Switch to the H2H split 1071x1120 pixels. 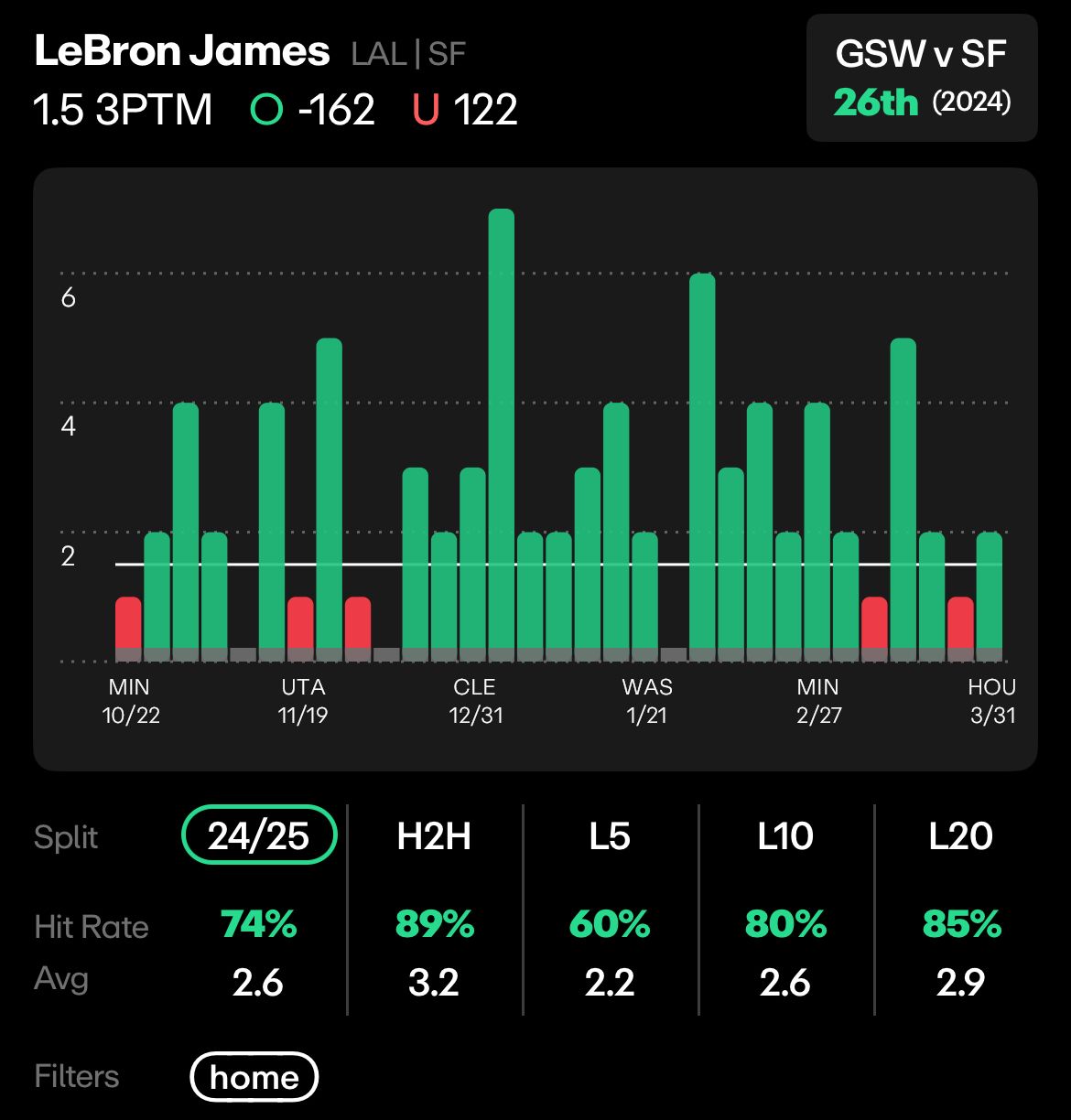tap(434, 836)
